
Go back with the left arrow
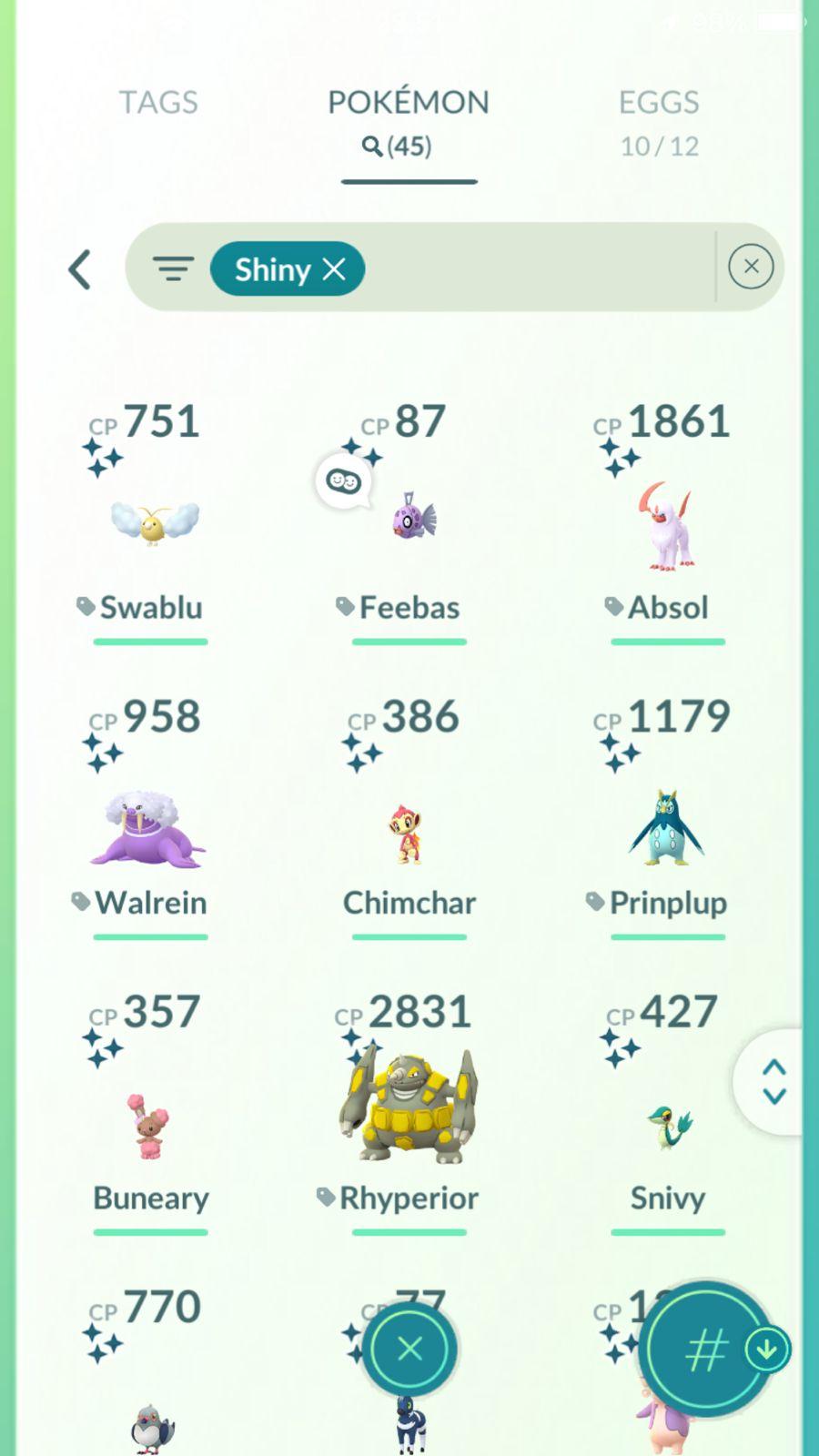click(80, 269)
